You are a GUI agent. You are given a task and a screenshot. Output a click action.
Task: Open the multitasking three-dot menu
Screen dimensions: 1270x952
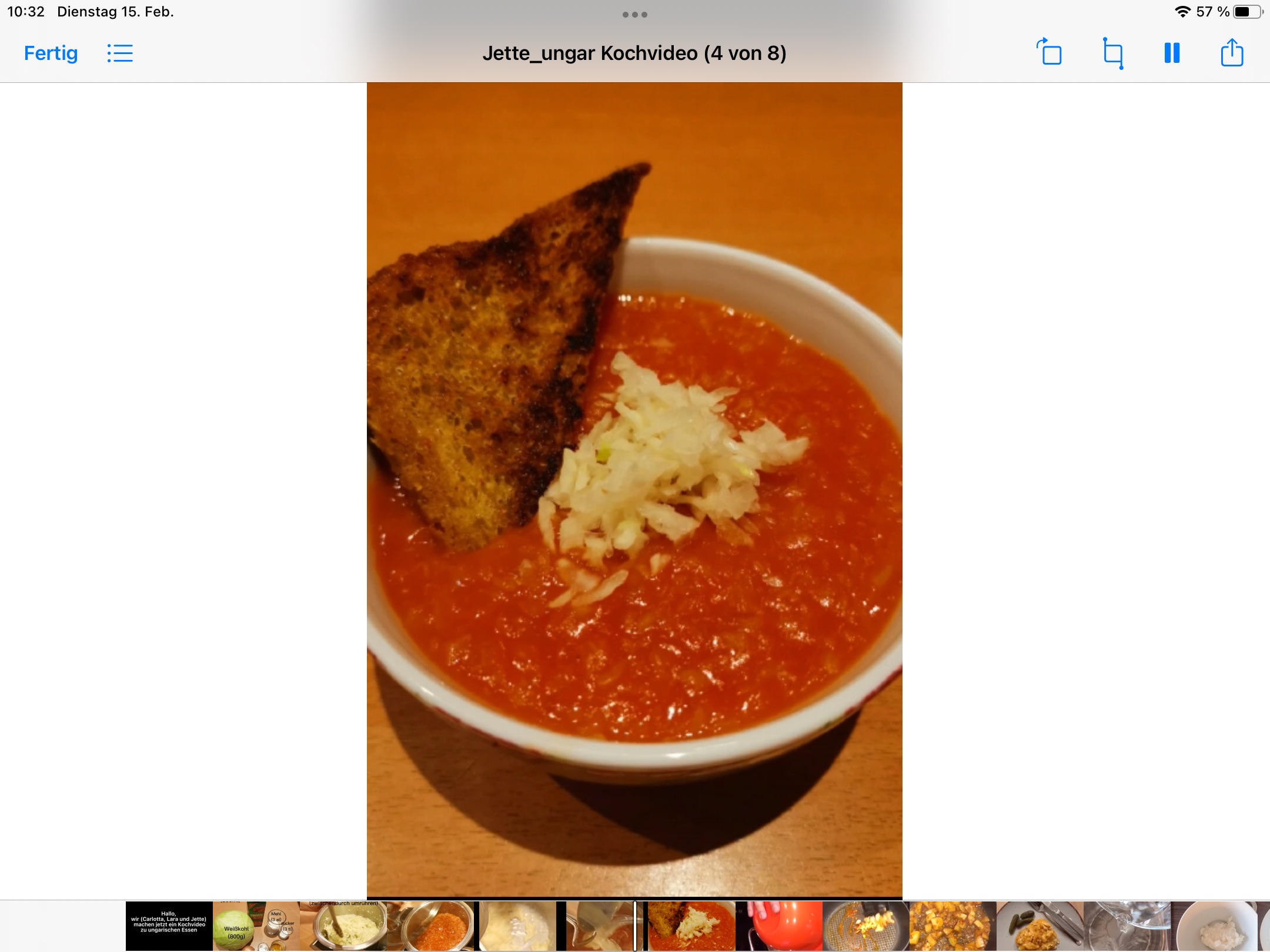pos(635,15)
